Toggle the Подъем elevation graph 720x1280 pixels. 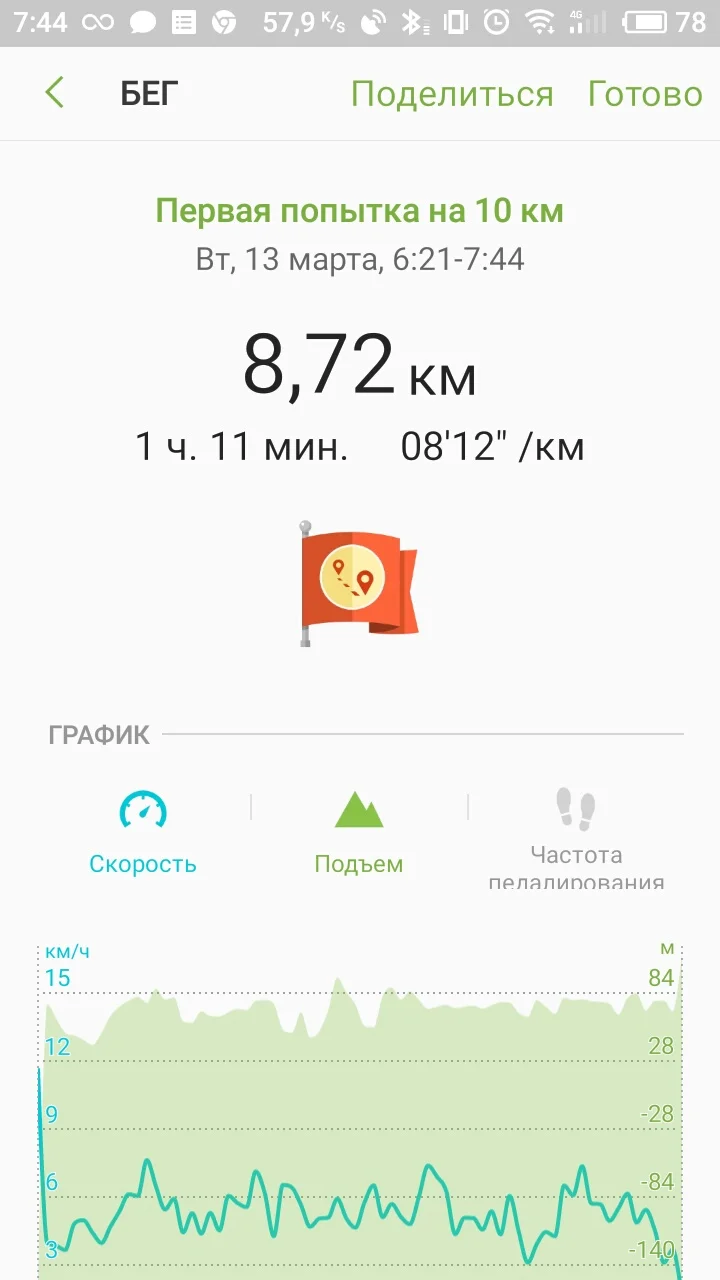[359, 832]
